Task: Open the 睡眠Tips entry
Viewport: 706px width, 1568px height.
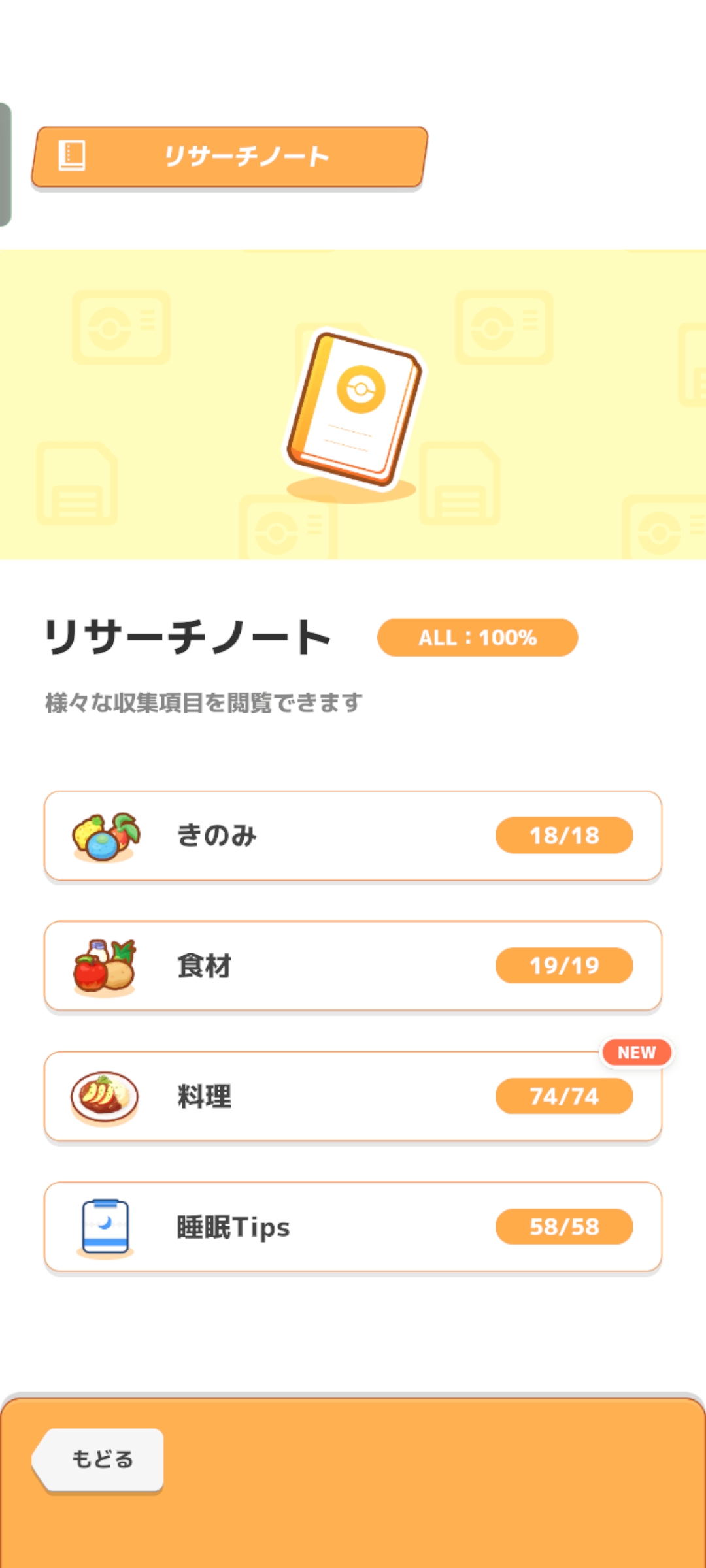Action: [x=353, y=1227]
